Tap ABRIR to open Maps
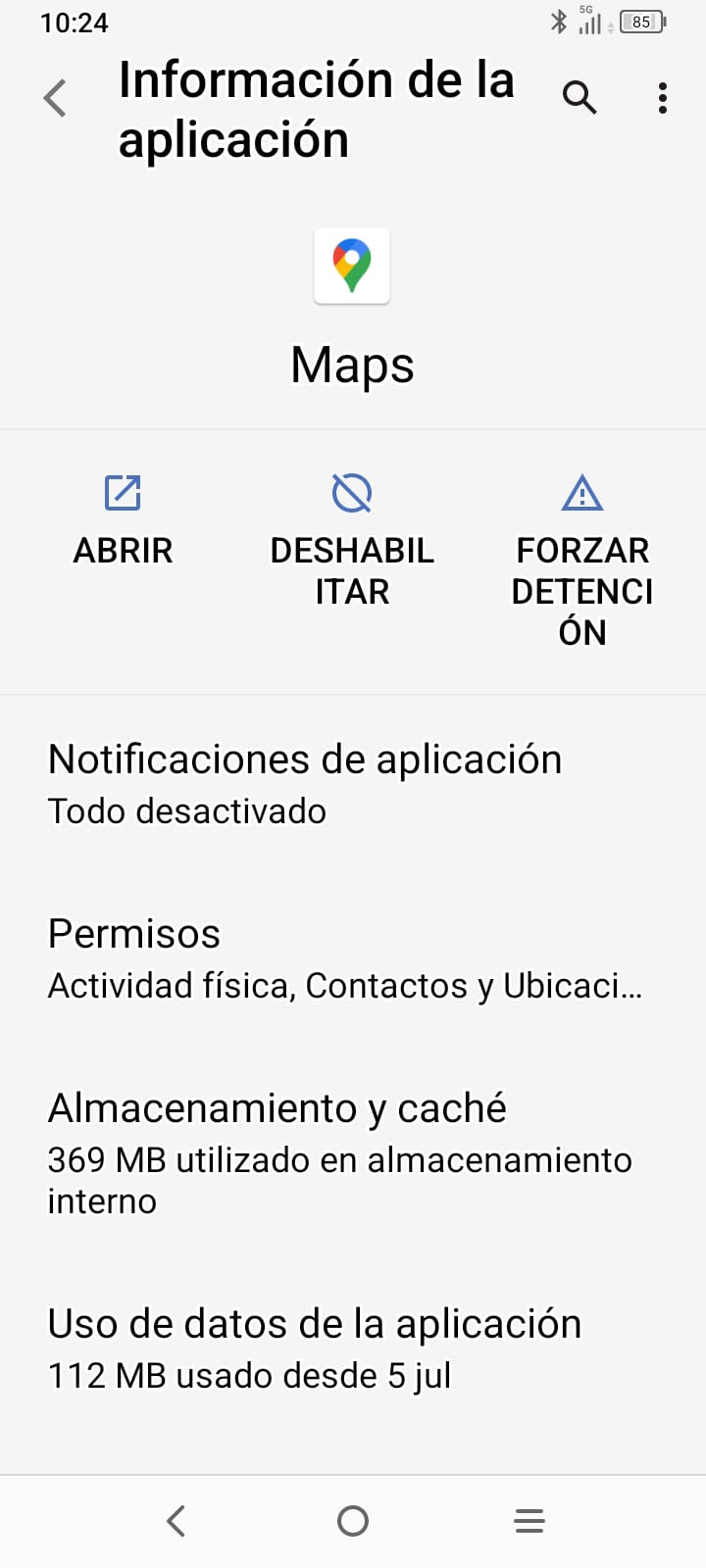This screenshot has height=1568, width=706. 123,521
